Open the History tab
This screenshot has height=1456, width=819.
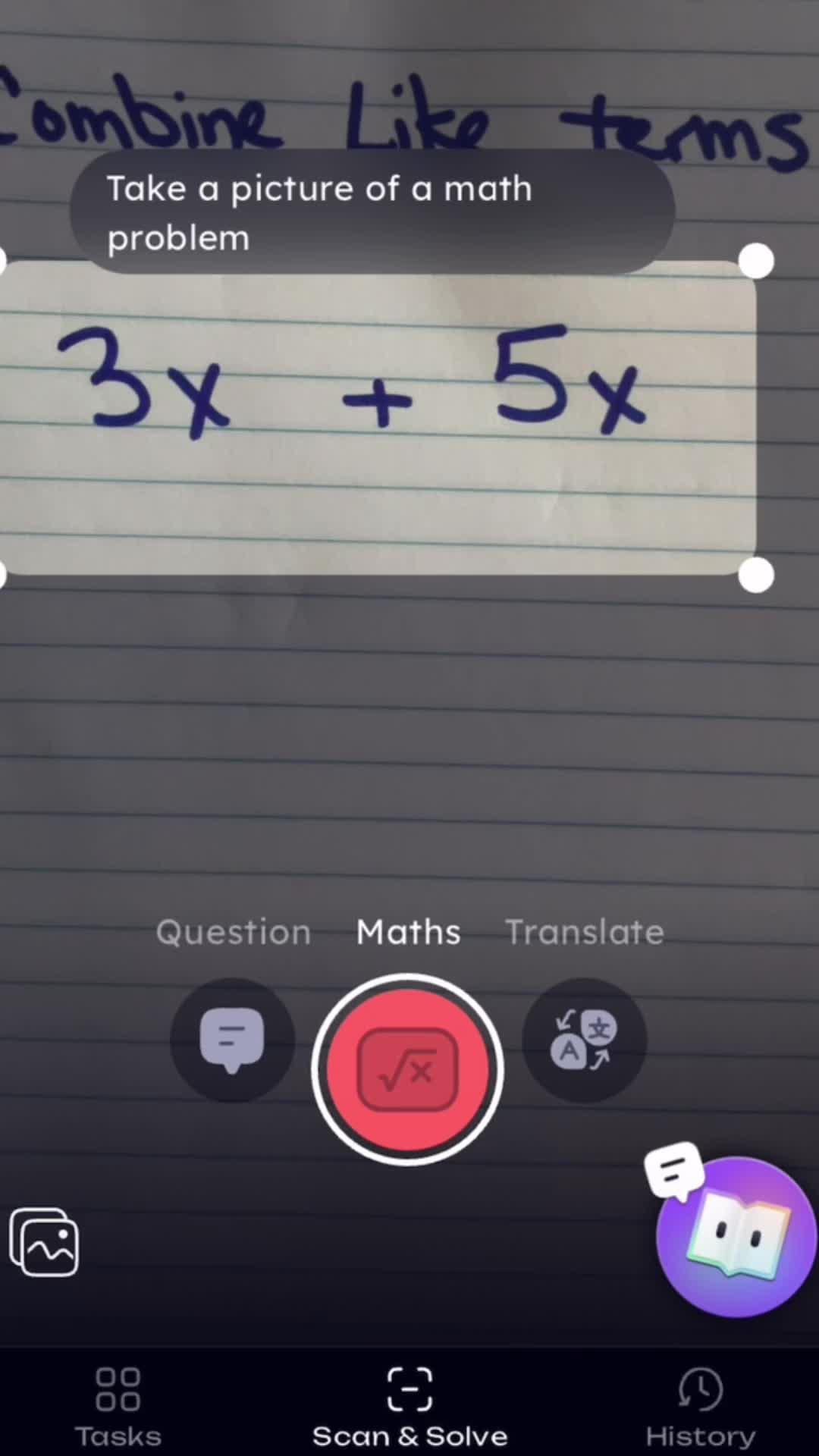coord(700,1407)
